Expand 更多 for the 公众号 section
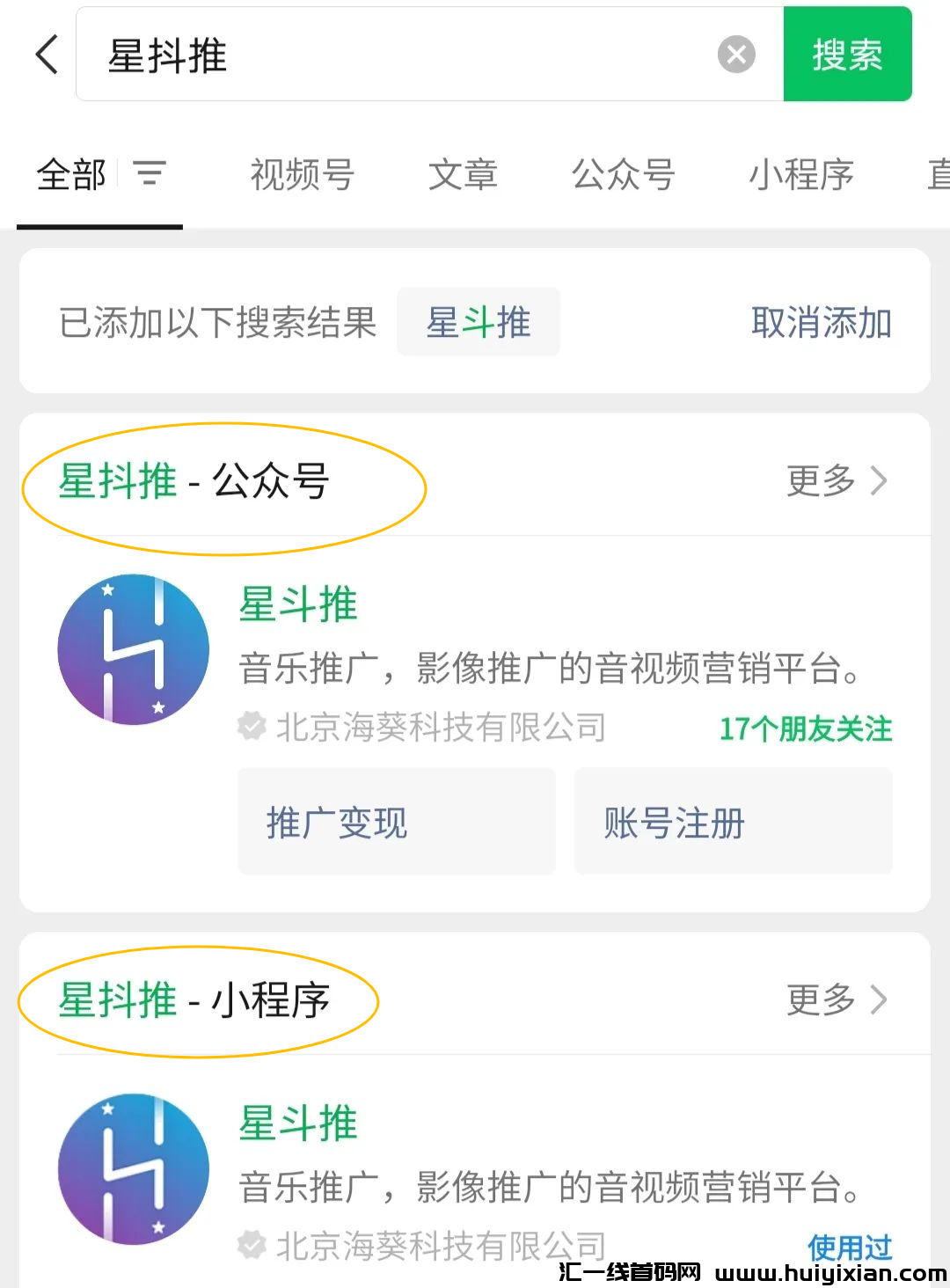The height and width of the screenshot is (1288, 950). (x=836, y=481)
